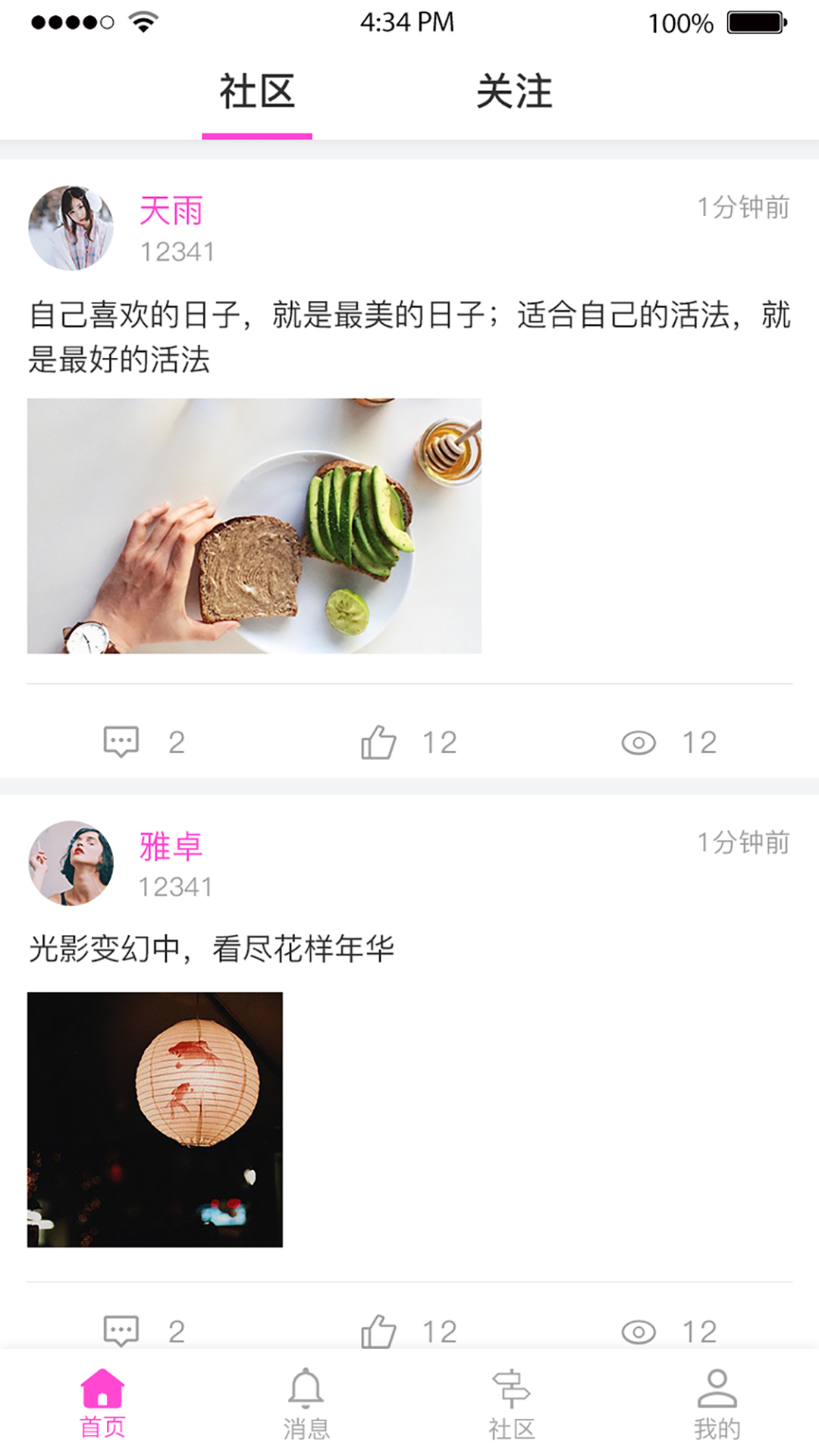The width and height of the screenshot is (819, 1456).
Task: Tap the username 雅卓
Action: tap(171, 846)
